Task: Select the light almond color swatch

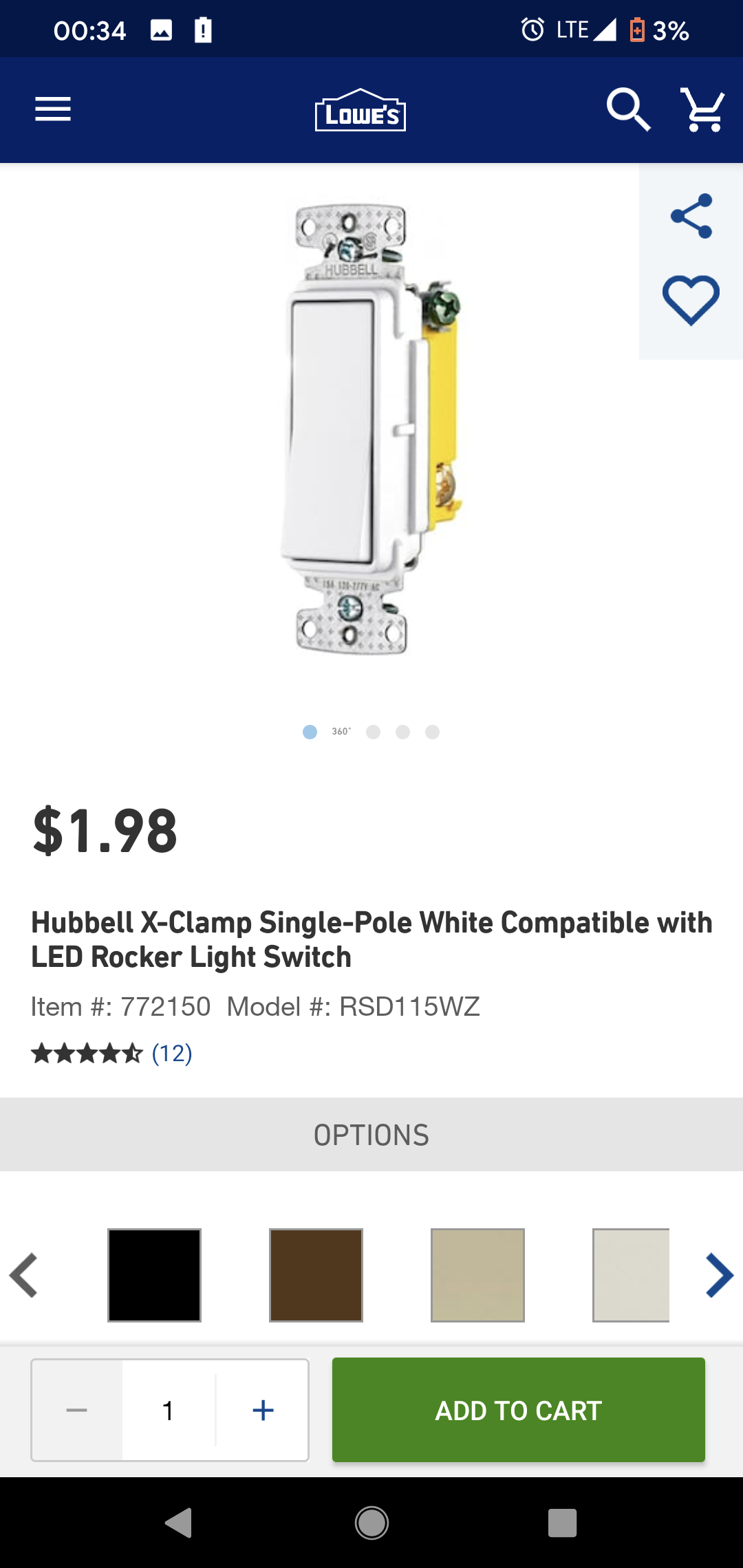Action: pos(631,1275)
